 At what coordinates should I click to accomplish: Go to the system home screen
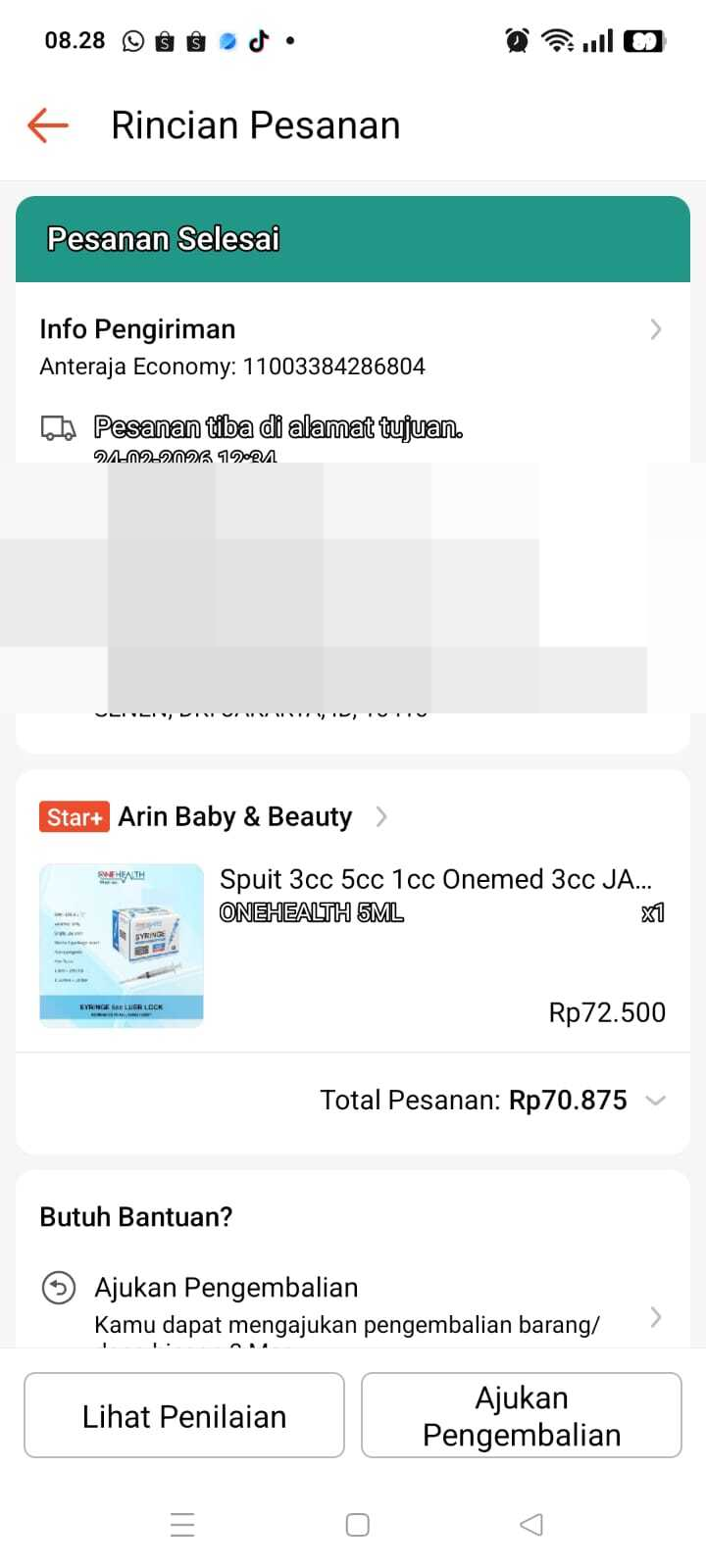357,1525
